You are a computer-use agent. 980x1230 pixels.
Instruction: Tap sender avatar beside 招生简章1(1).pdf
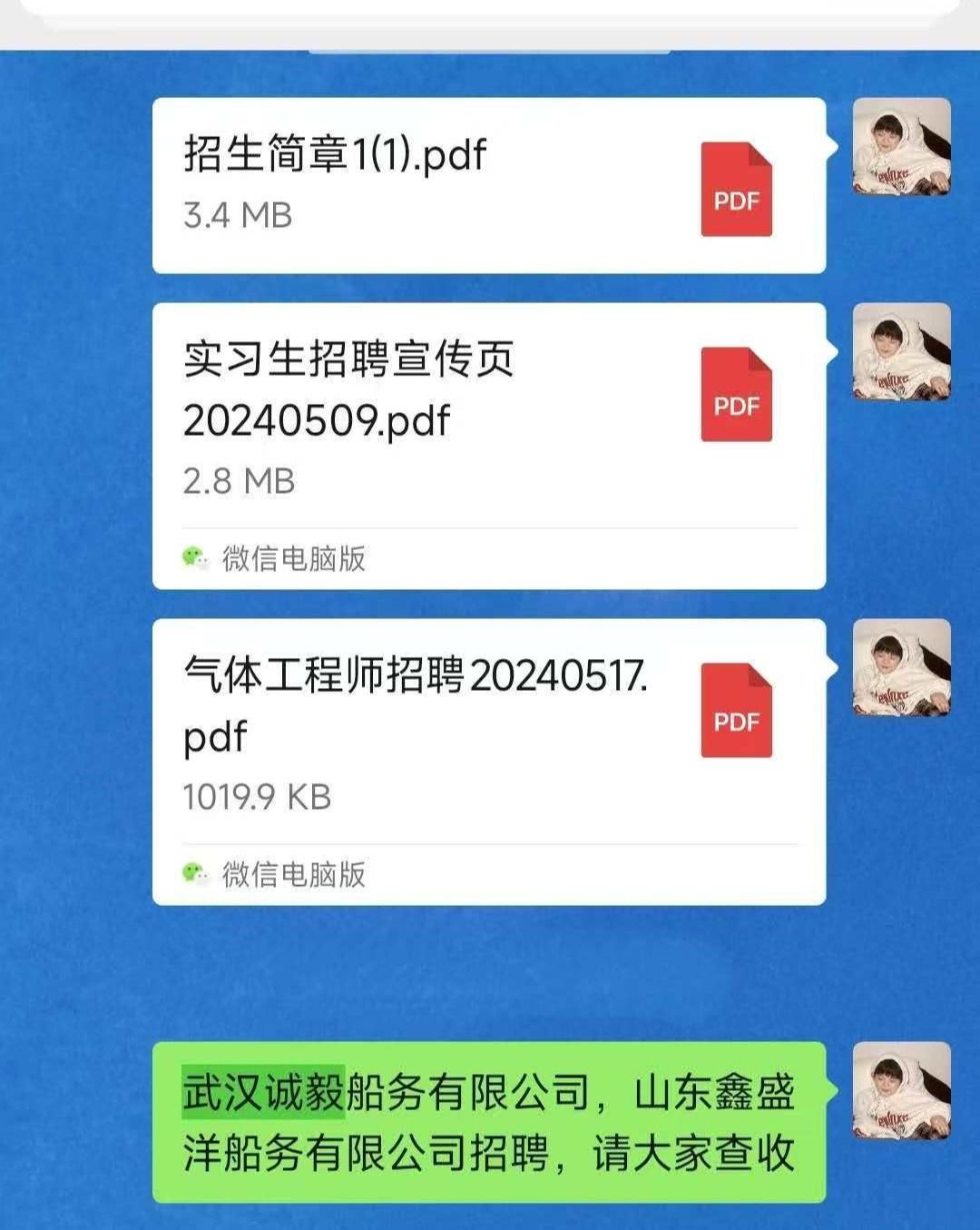click(x=901, y=147)
